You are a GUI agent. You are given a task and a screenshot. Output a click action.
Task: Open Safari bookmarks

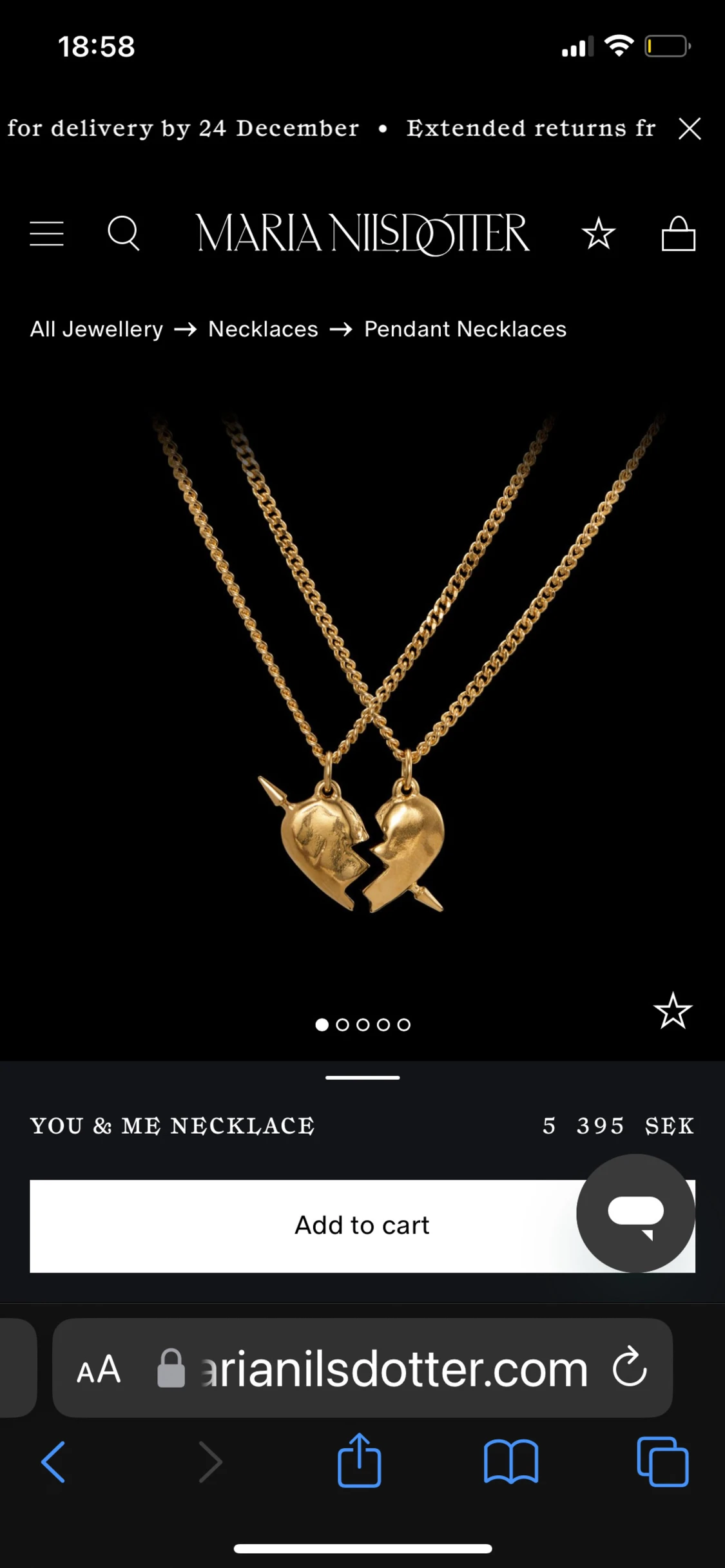click(x=510, y=1462)
